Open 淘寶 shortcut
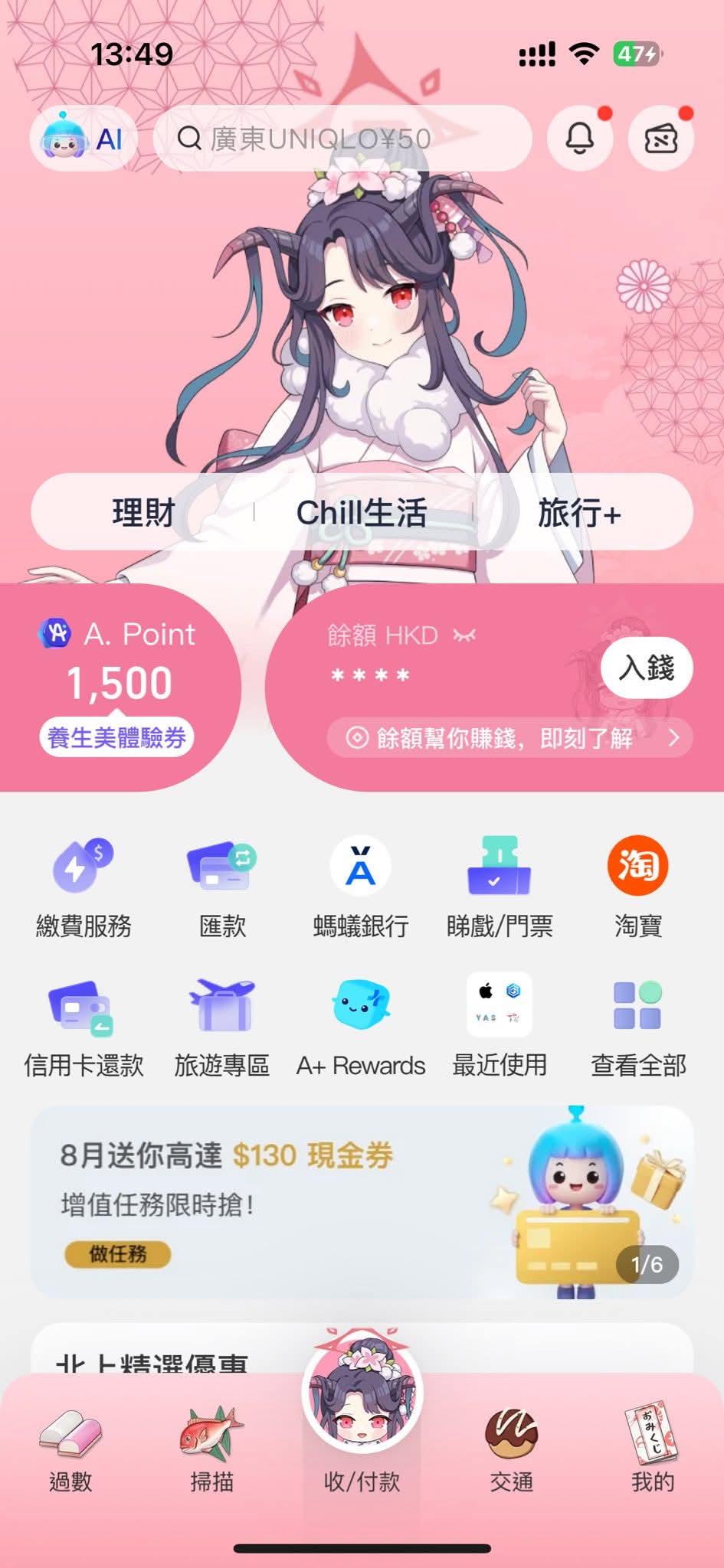Viewport: 724px width, 1568px height. [x=637, y=888]
